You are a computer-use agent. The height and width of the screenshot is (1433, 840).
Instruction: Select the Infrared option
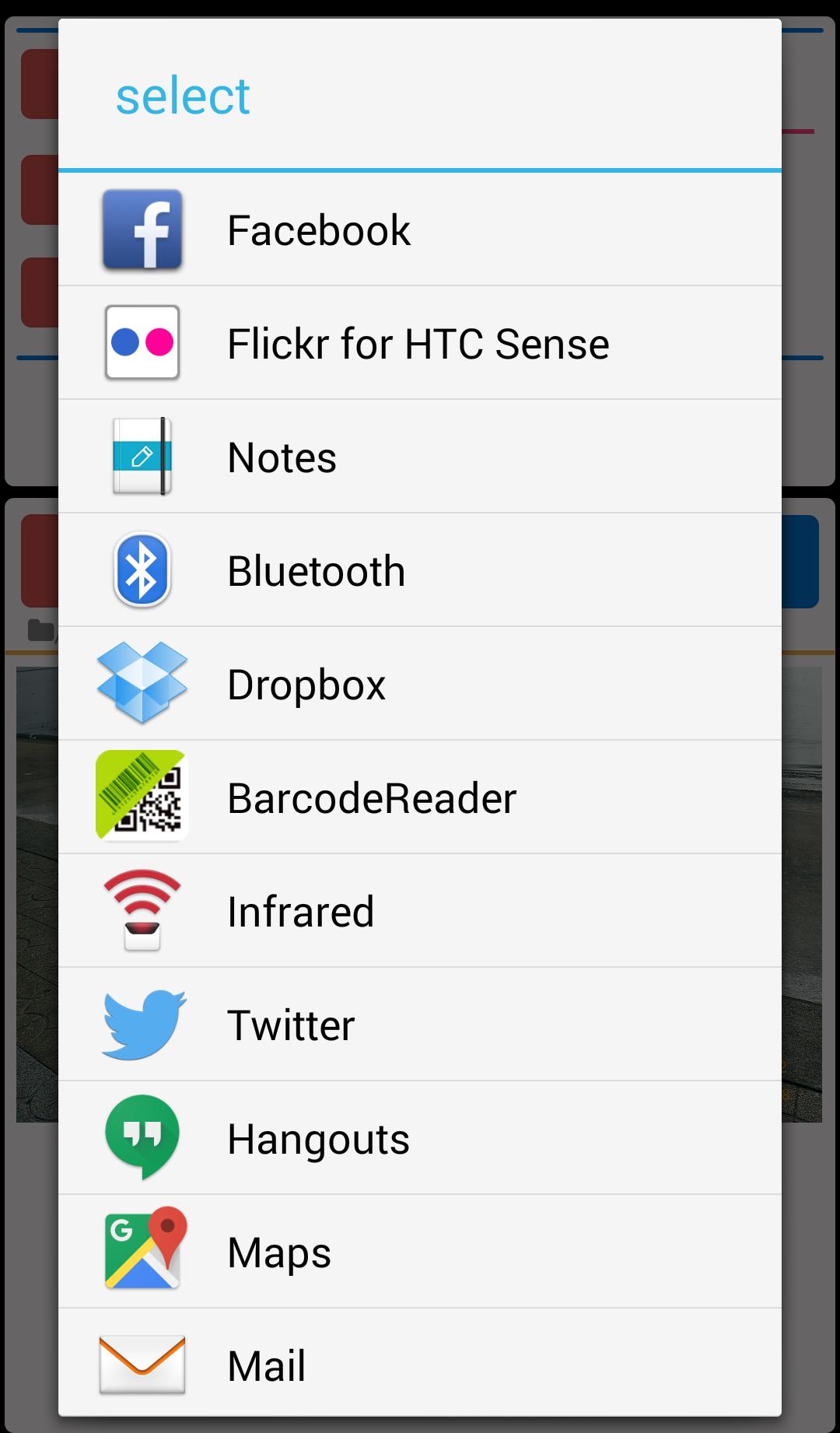coord(420,911)
